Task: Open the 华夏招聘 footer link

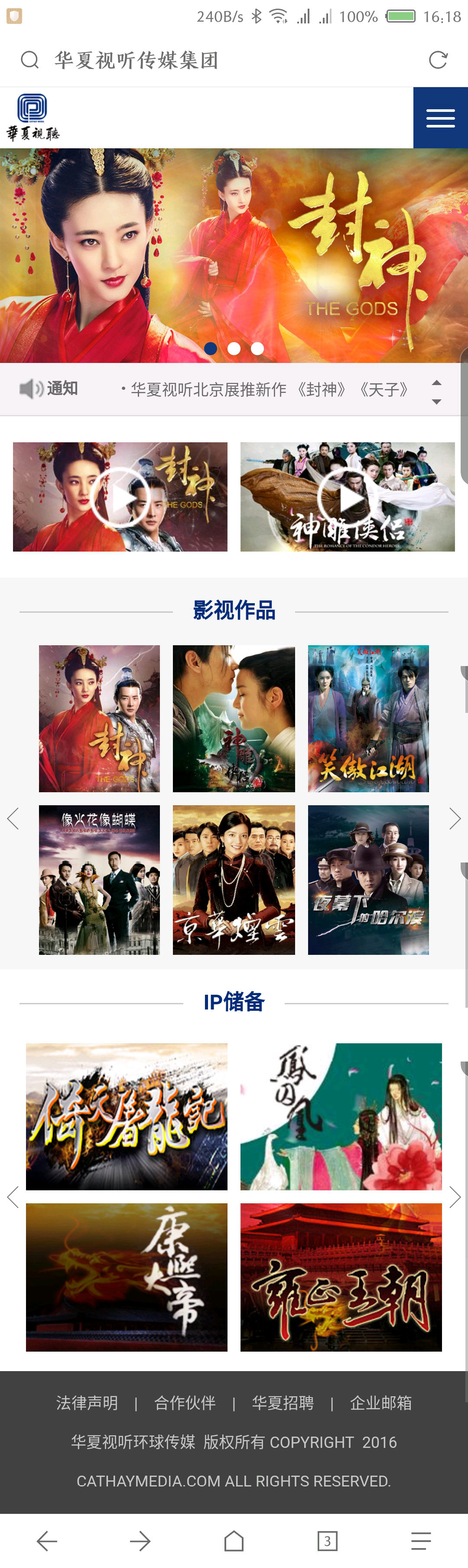Action: tap(283, 1403)
